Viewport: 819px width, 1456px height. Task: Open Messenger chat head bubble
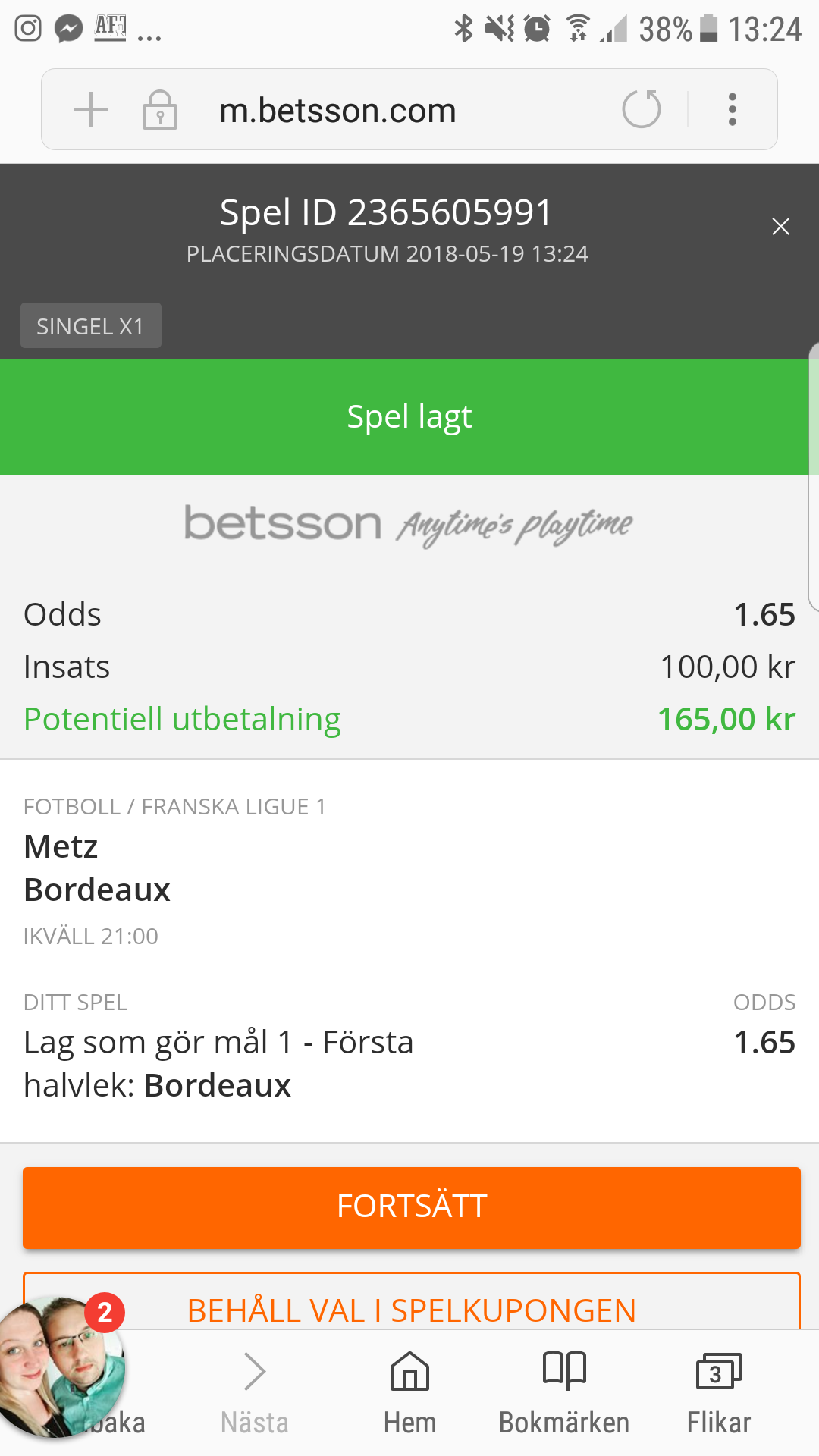tap(61, 1367)
